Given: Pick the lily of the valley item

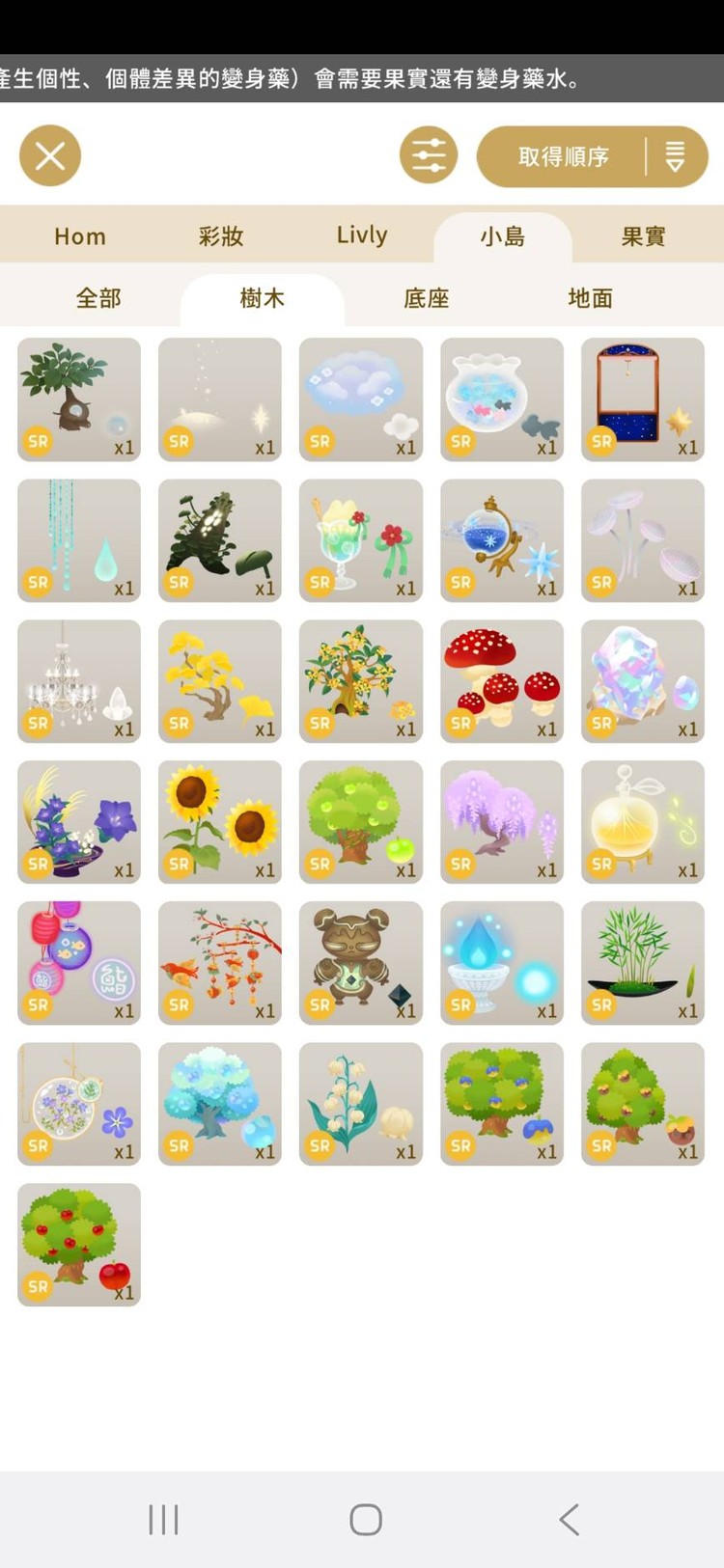Looking at the screenshot, I should coord(361,1103).
